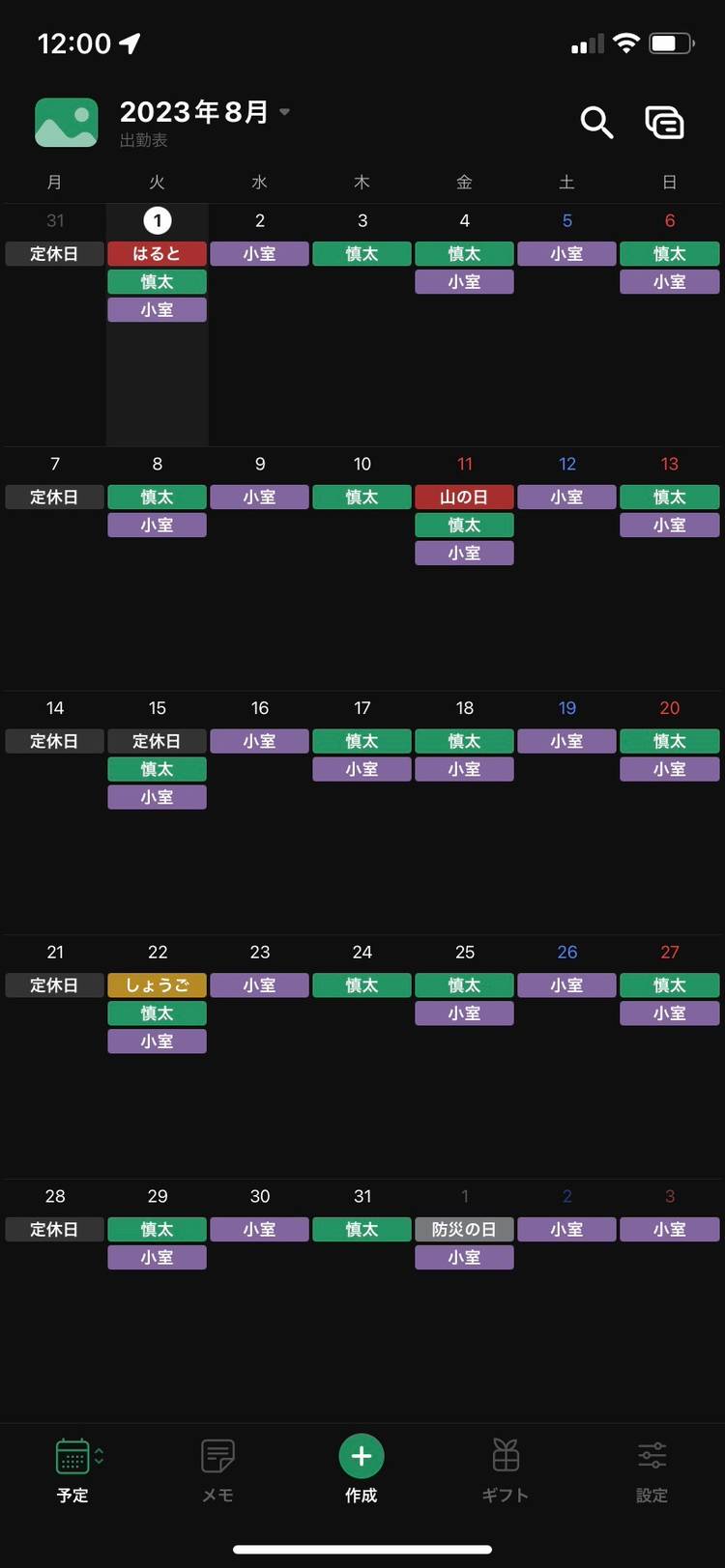Open the 防災の日 event on September 1
This screenshot has height=1568, width=725.
pos(464,1230)
